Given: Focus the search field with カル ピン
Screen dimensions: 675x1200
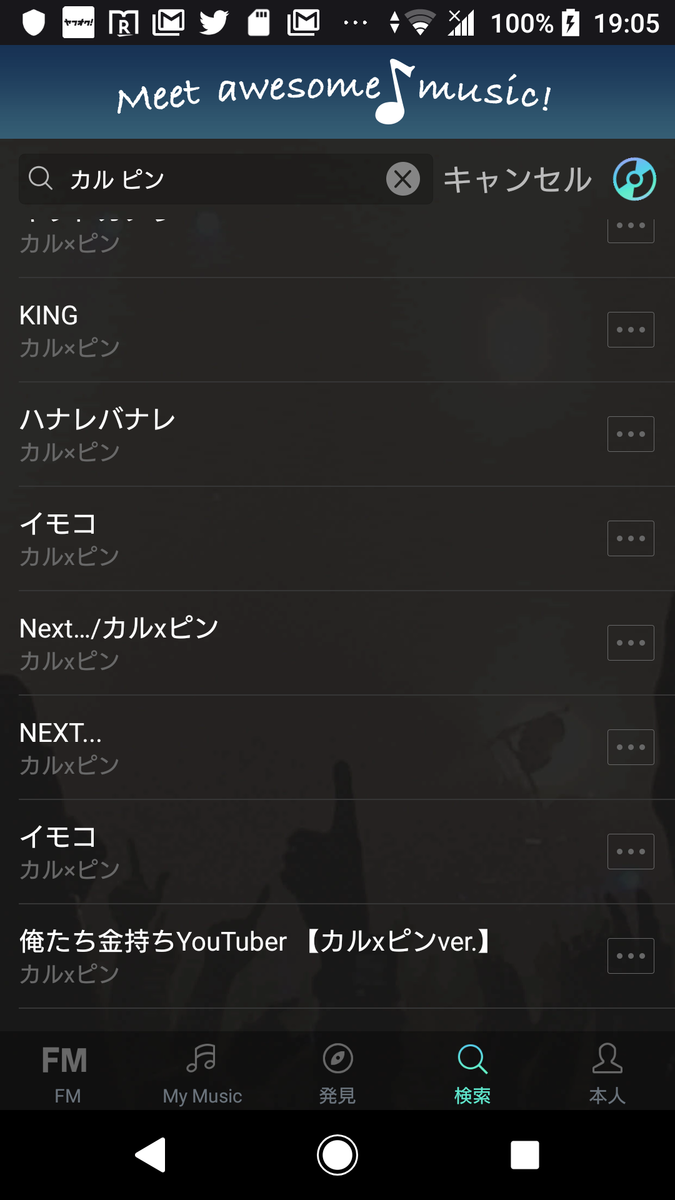Looking at the screenshot, I should (220, 180).
